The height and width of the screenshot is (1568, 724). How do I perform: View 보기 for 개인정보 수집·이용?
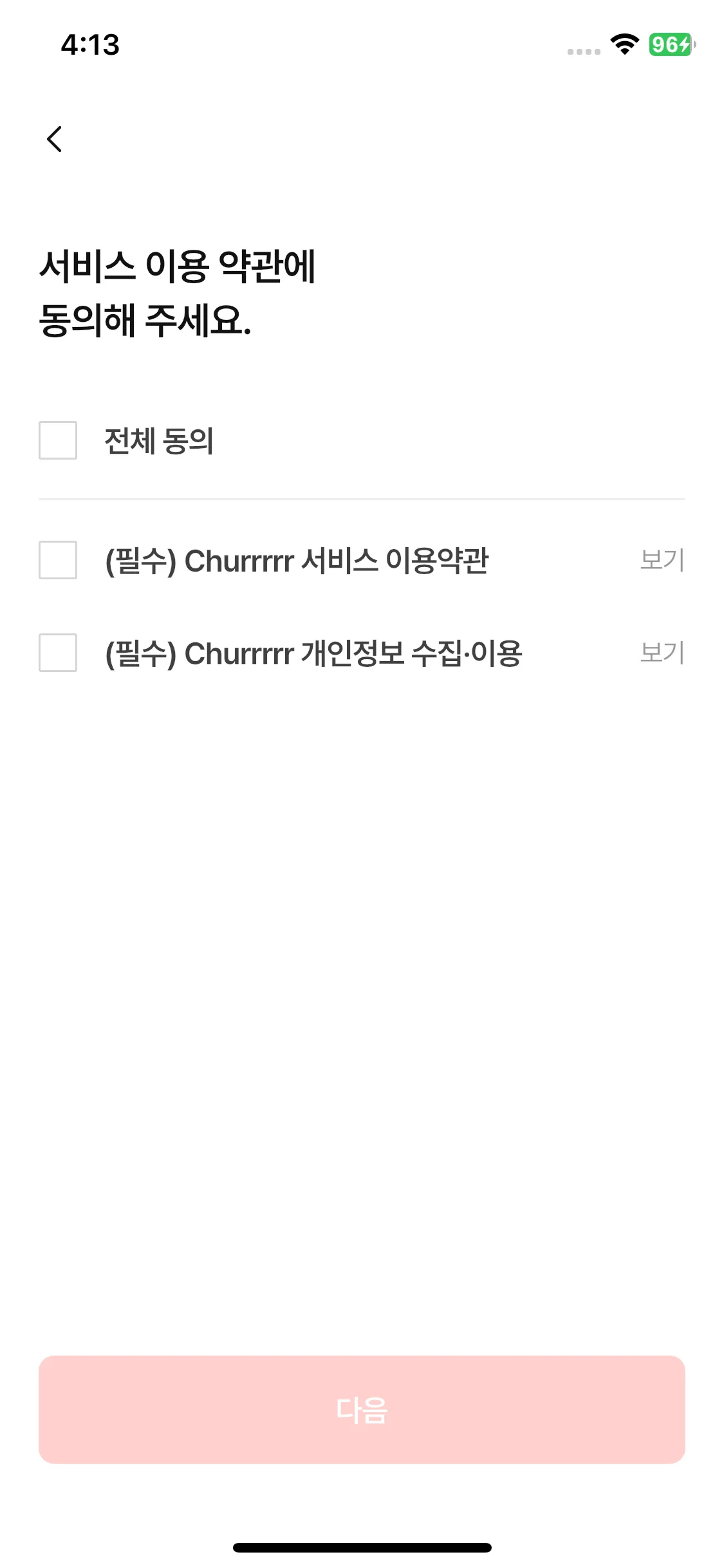click(x=662, y=653)
